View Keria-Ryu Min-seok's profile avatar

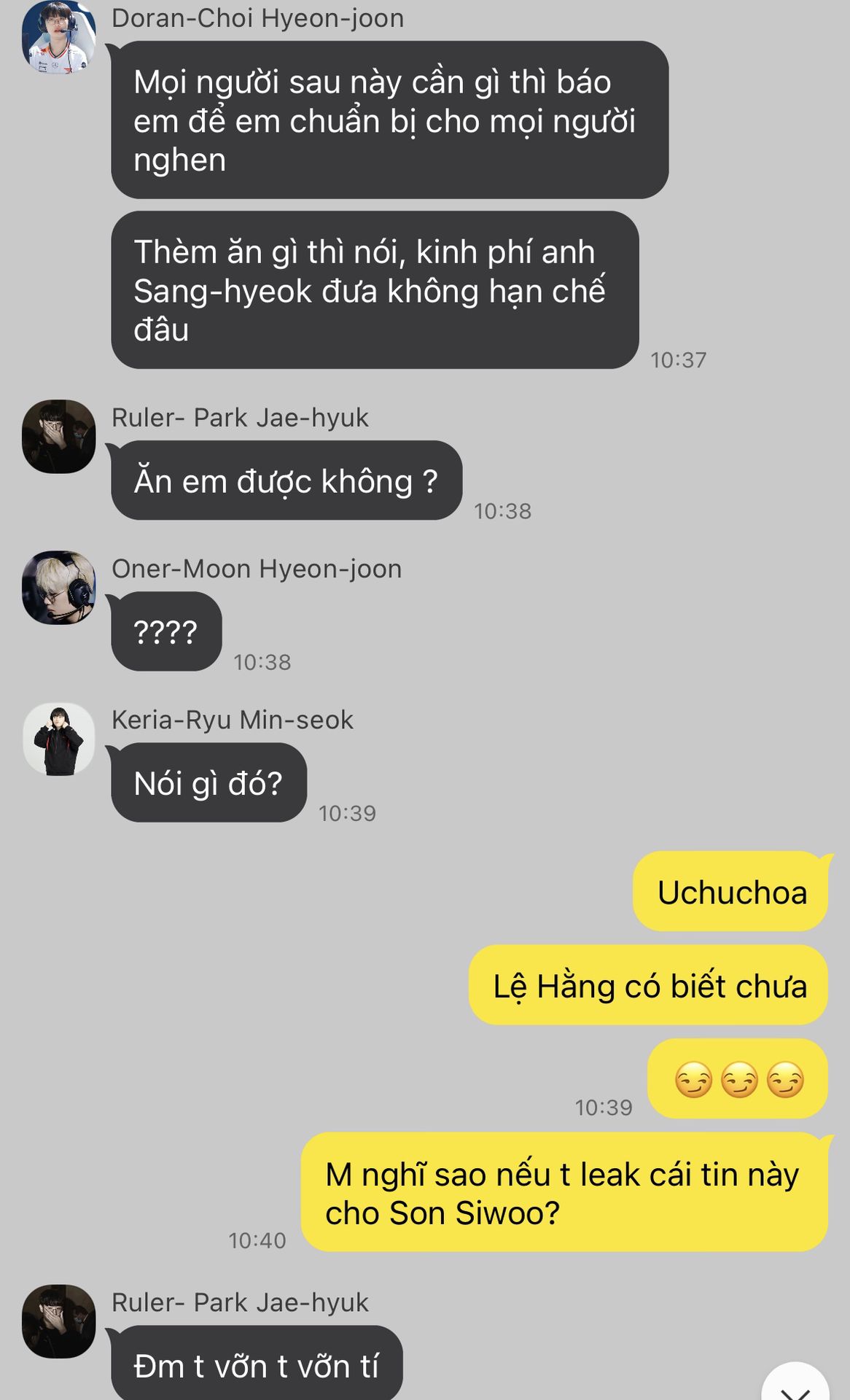click(59, 739)
